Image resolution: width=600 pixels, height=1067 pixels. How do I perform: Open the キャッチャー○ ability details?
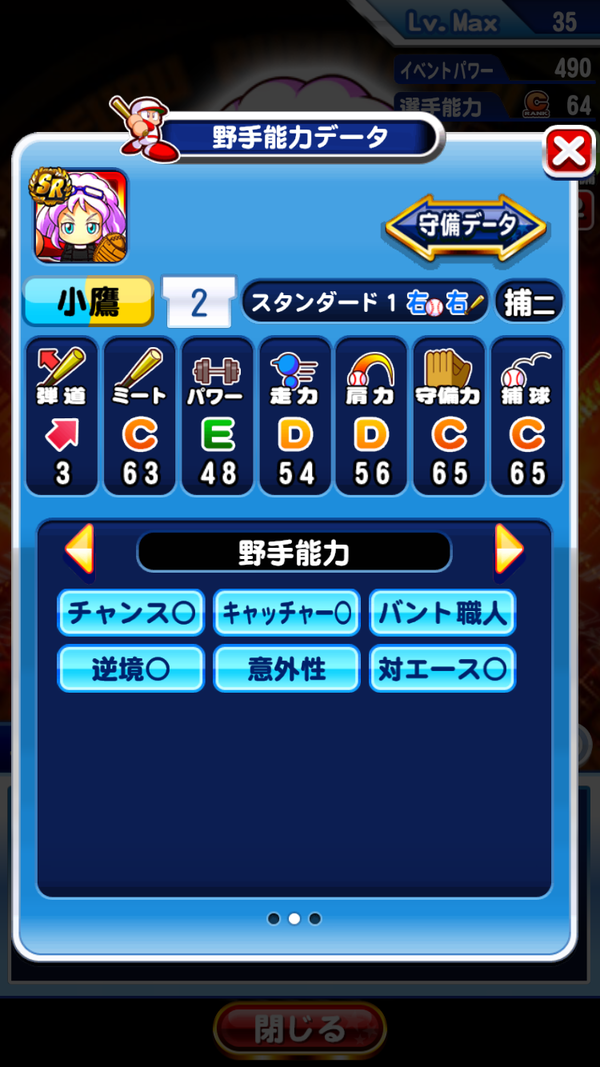[287, 613]
